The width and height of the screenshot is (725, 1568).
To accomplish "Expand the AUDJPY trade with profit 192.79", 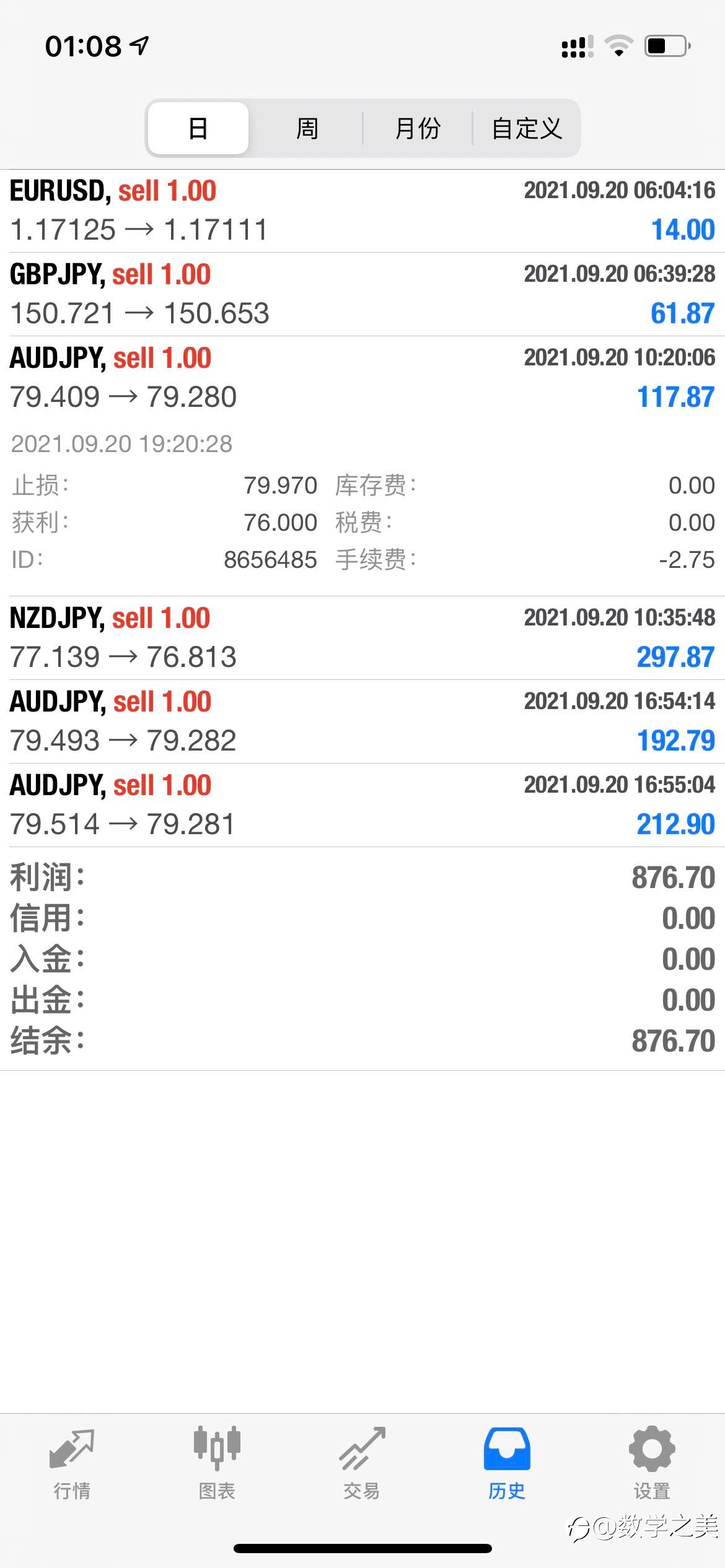I will (362, 721).
